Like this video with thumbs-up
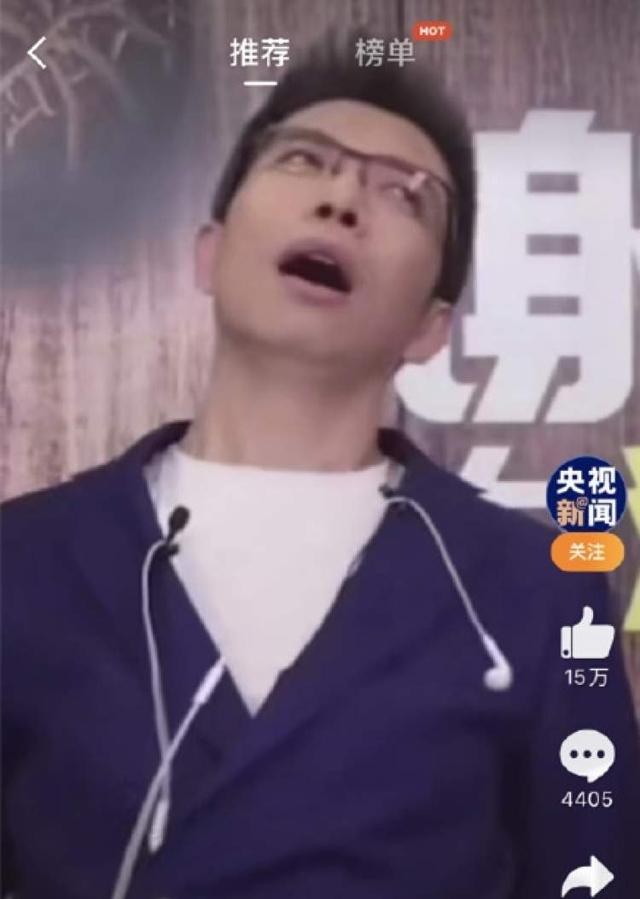 point(587,633)
